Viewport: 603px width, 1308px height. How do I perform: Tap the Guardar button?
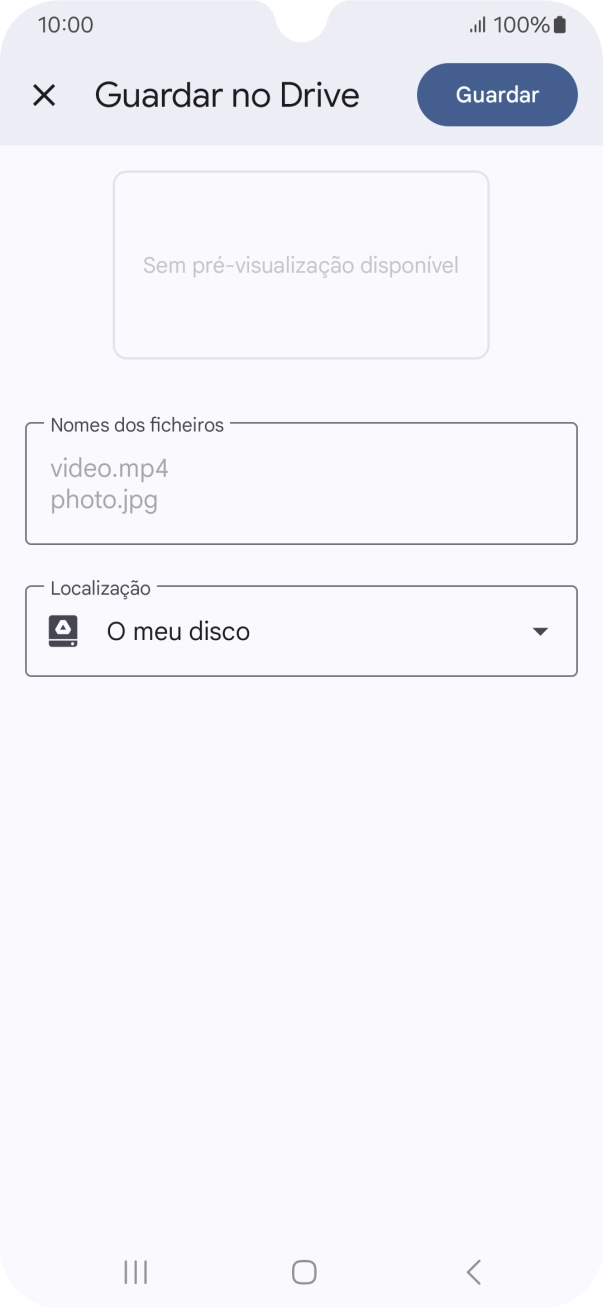coord(497,95)
